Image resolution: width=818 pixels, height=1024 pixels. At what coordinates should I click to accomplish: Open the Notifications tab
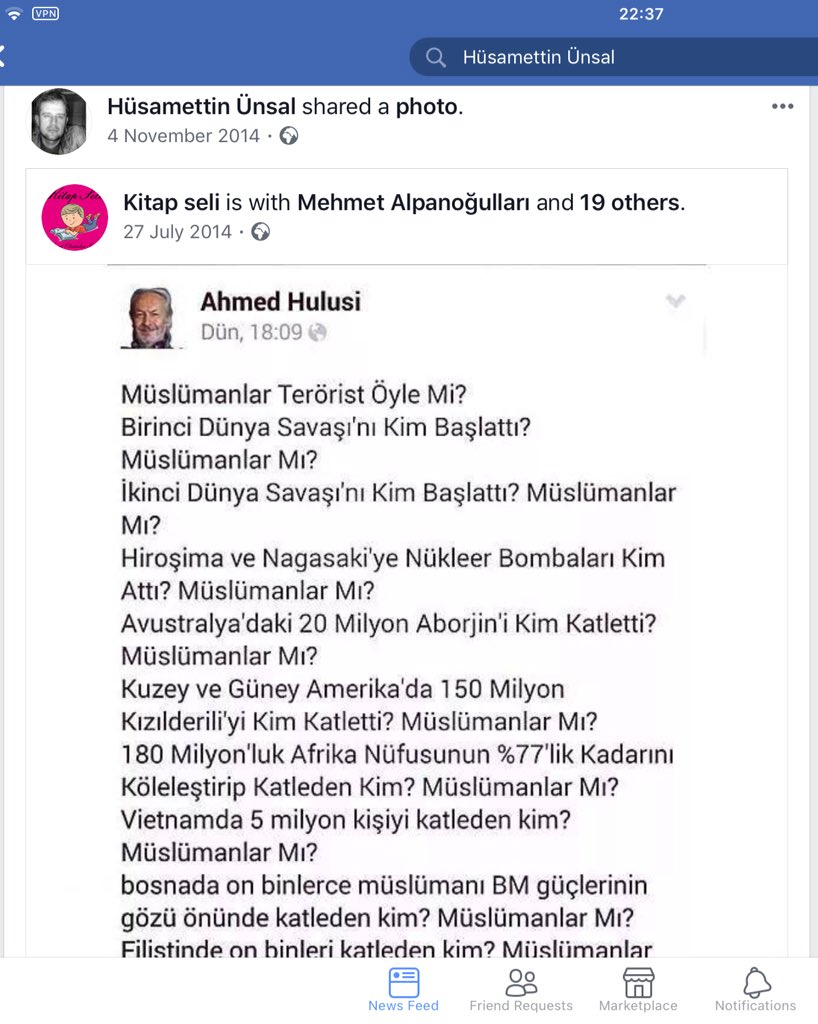coord(755,990)
